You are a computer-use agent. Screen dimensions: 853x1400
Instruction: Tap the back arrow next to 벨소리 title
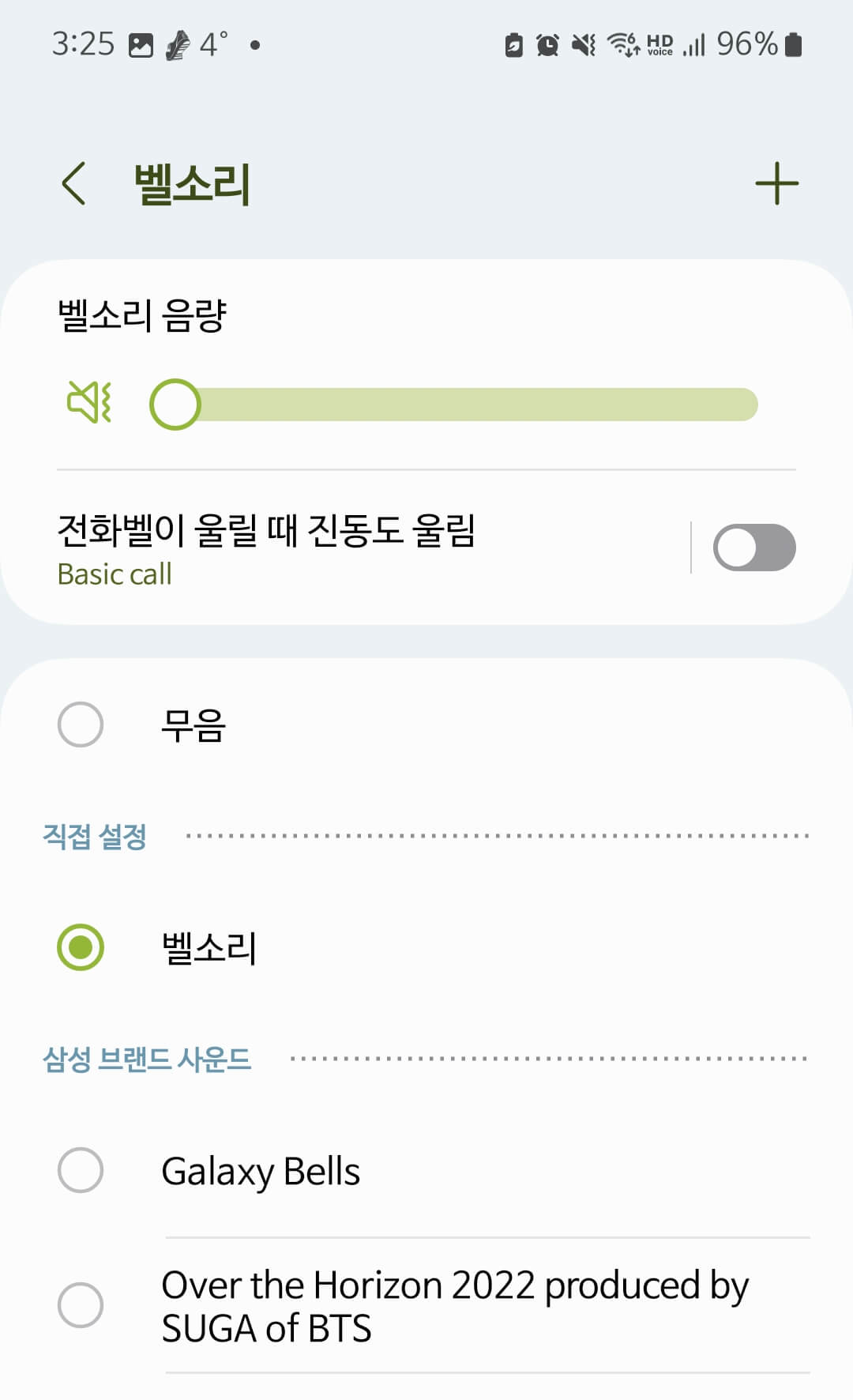tap(75, 183)
